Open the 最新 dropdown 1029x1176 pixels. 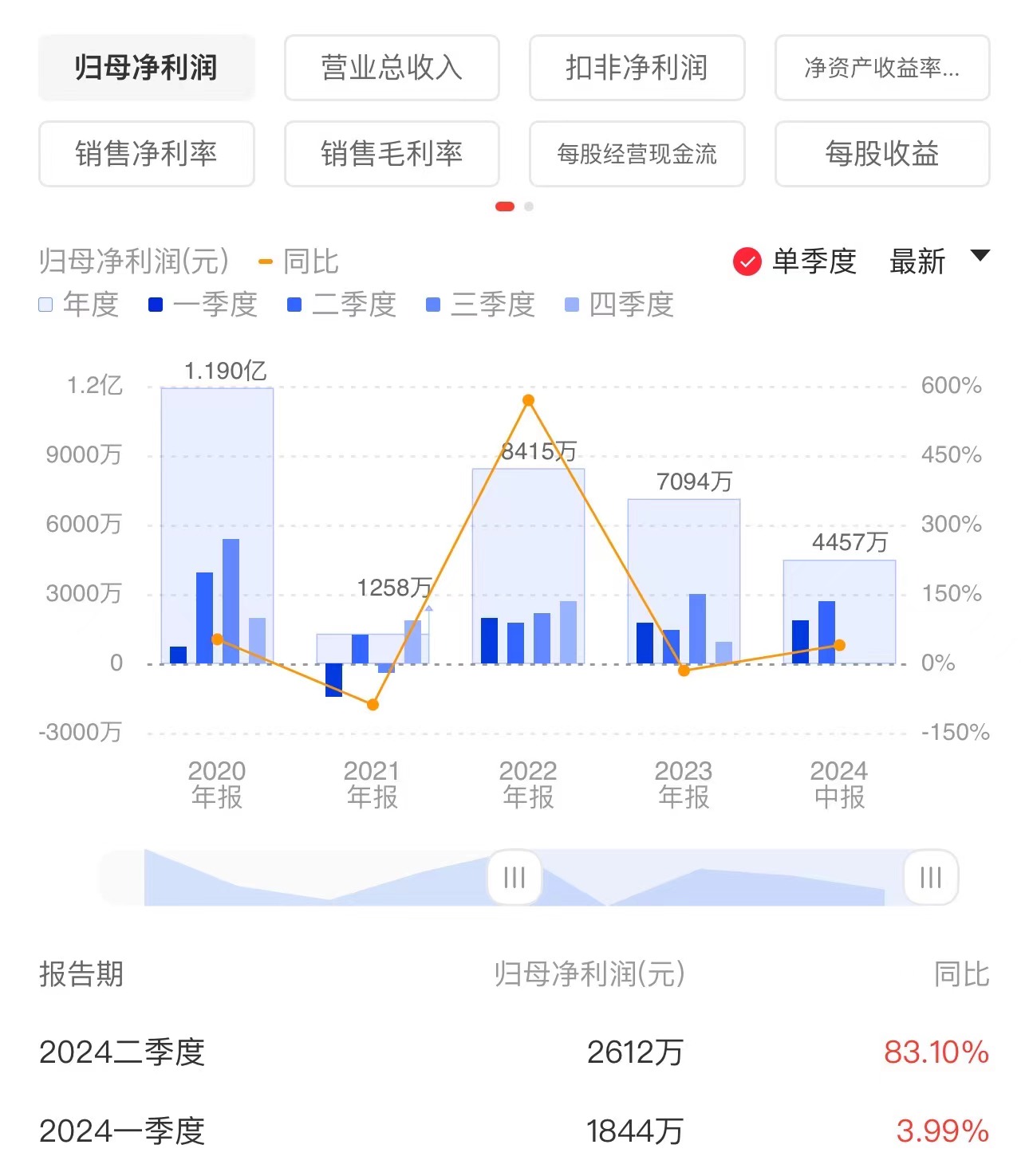click(938, 261)
